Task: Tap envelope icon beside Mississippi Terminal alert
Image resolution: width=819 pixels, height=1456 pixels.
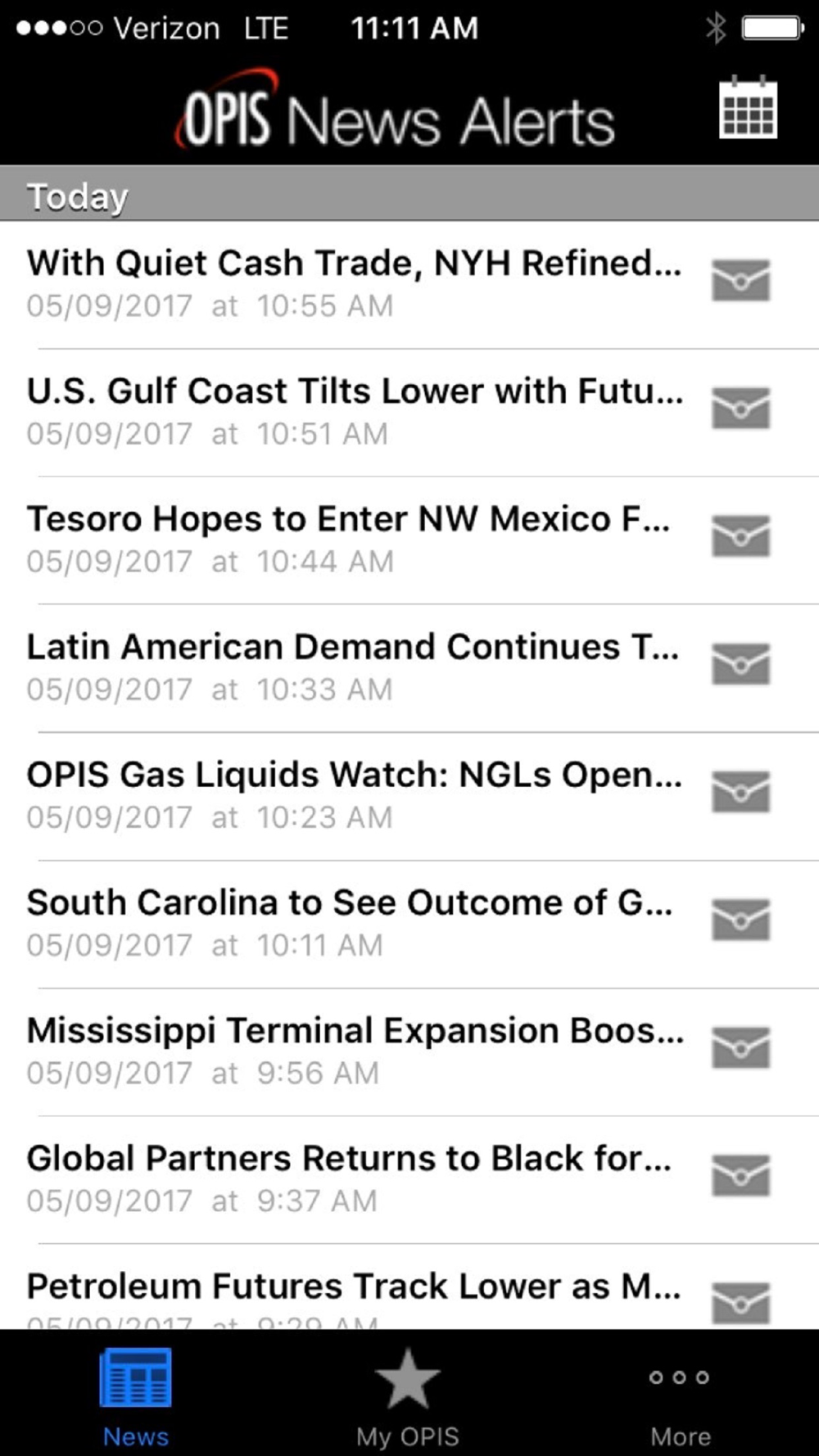Action: click(740, 1047)
